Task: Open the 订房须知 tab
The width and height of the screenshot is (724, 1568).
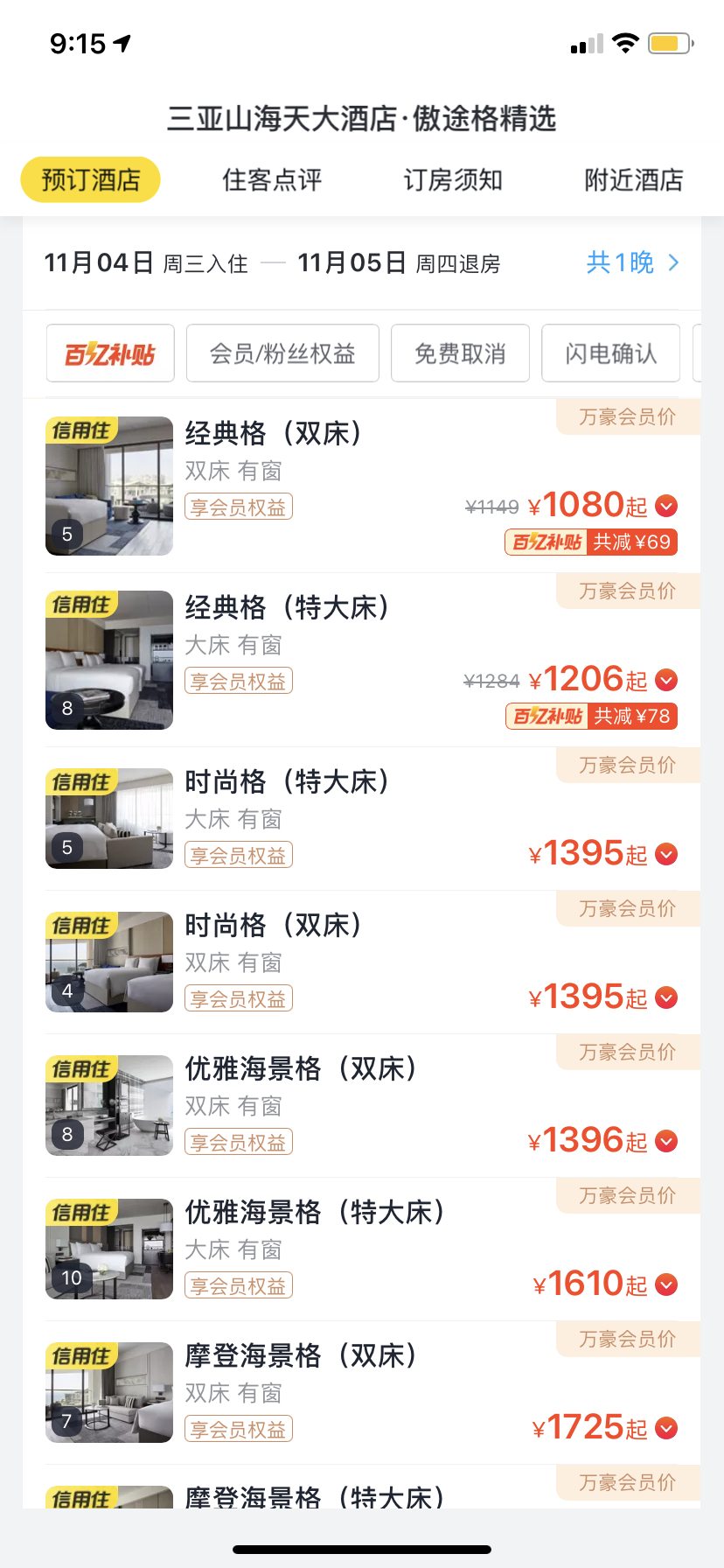Action: pos(453,180)
